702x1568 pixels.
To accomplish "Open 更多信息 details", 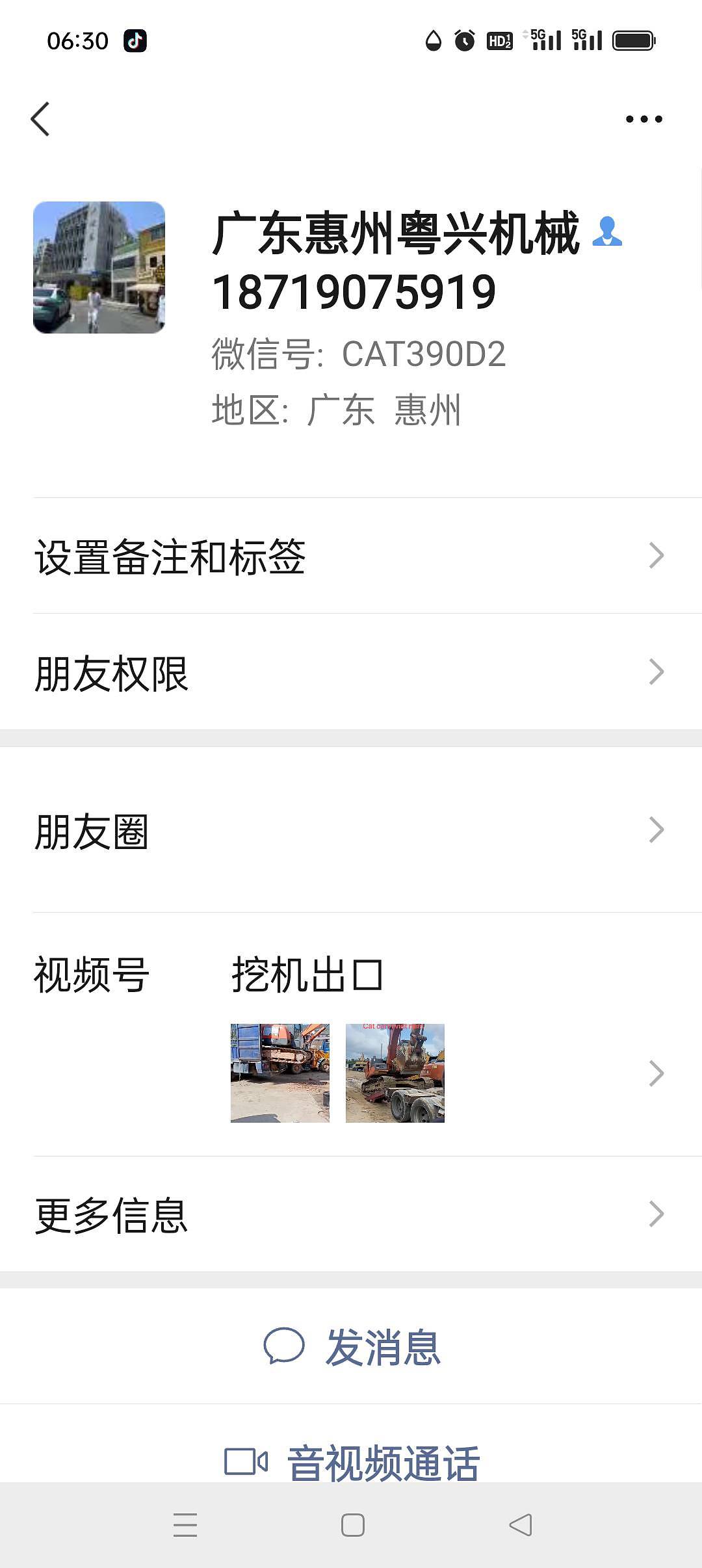I will (351, 1214).
